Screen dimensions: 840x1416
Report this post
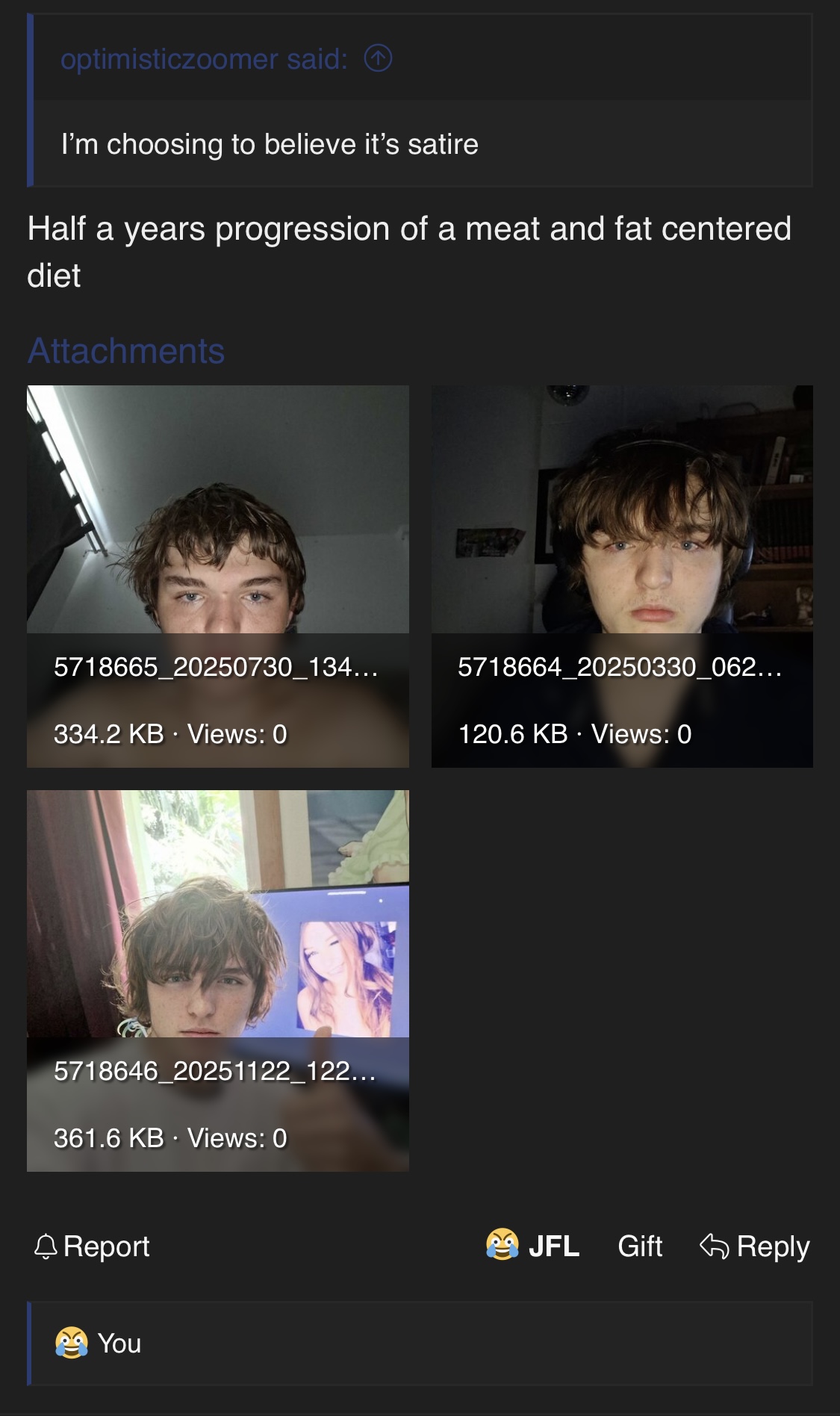click(x=92, y=1246)
